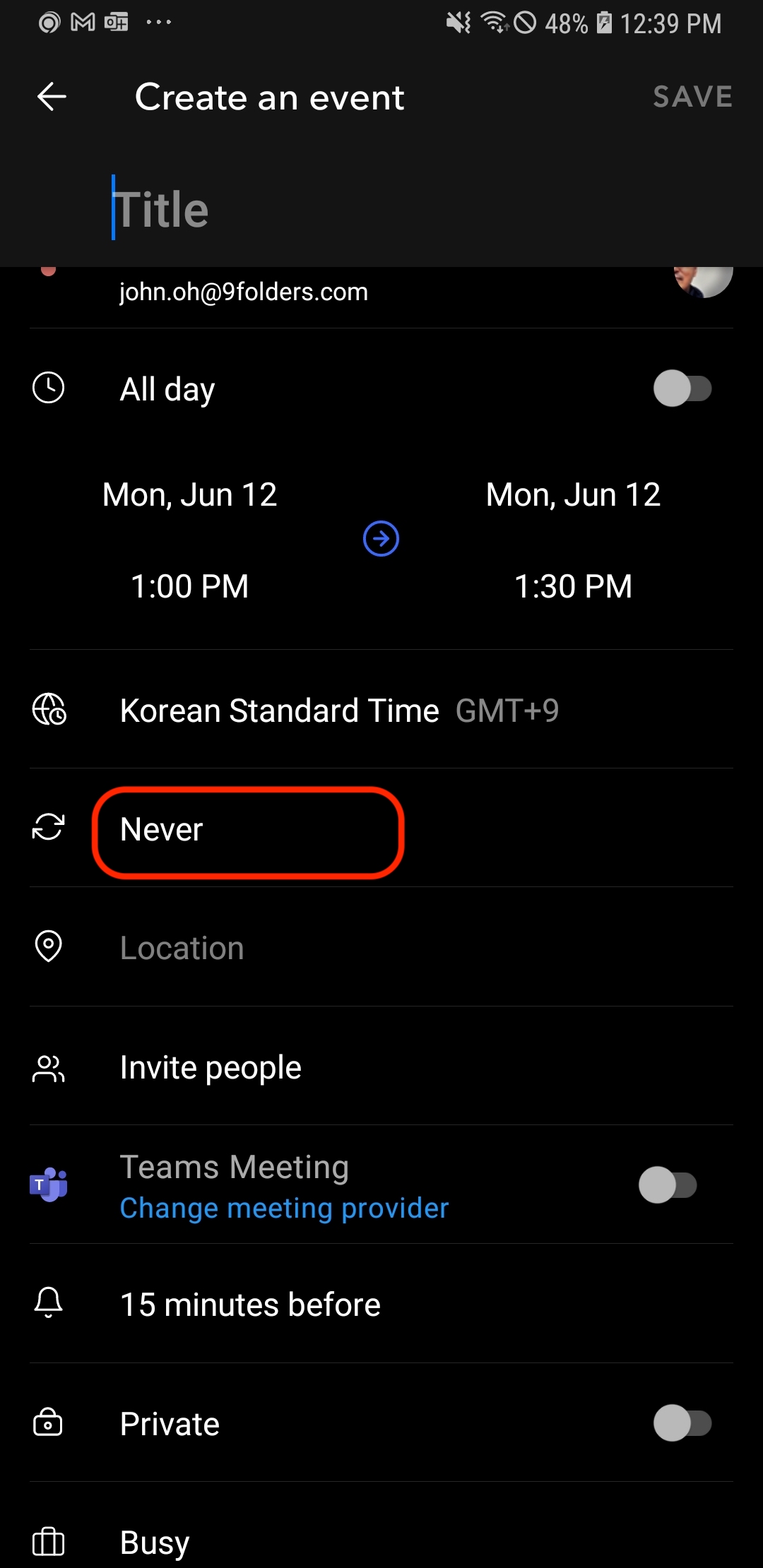Viewport: 763px width, 1568px height.
Task: Click the reminder bell icon
Action: click(x=48, y=1305)
